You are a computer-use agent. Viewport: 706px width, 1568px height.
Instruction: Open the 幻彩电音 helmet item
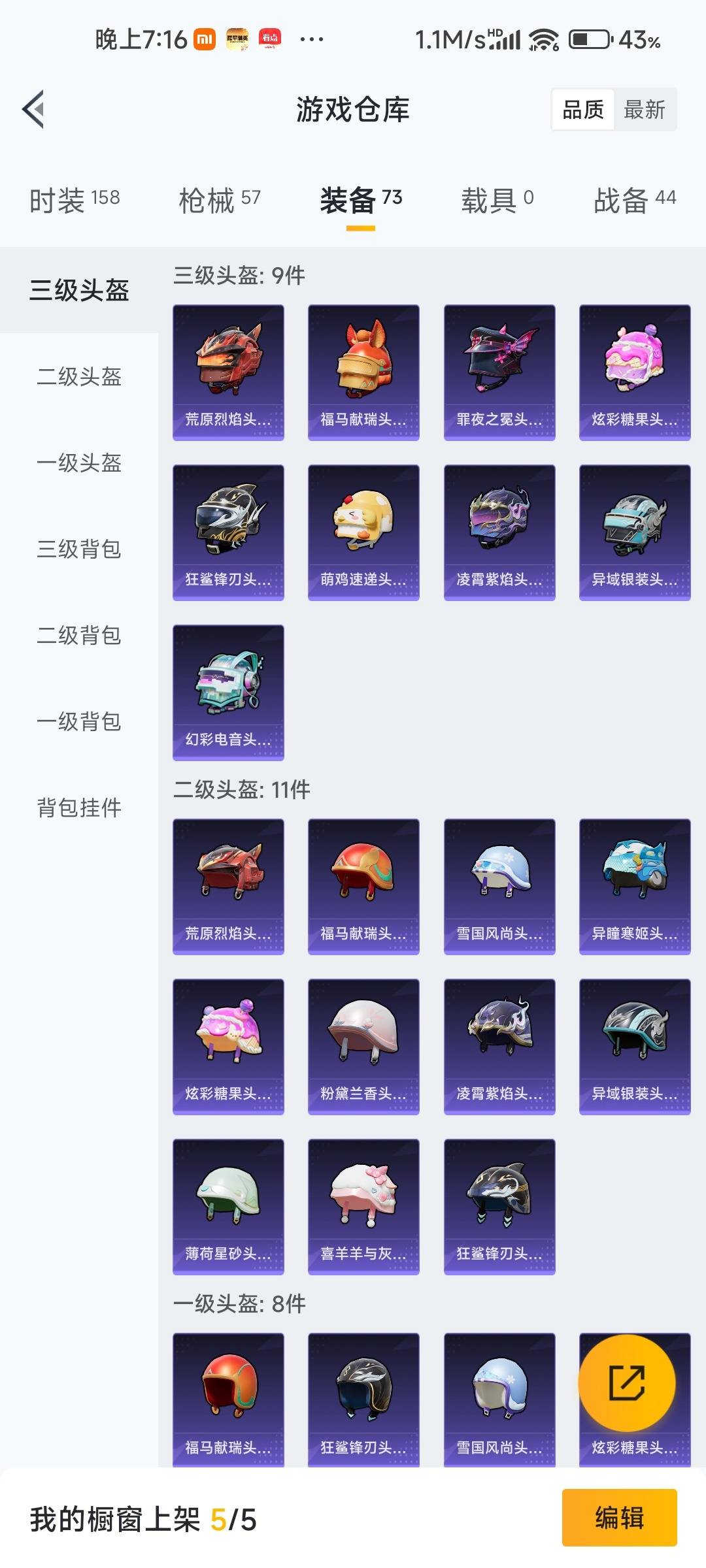click(227, 691)
